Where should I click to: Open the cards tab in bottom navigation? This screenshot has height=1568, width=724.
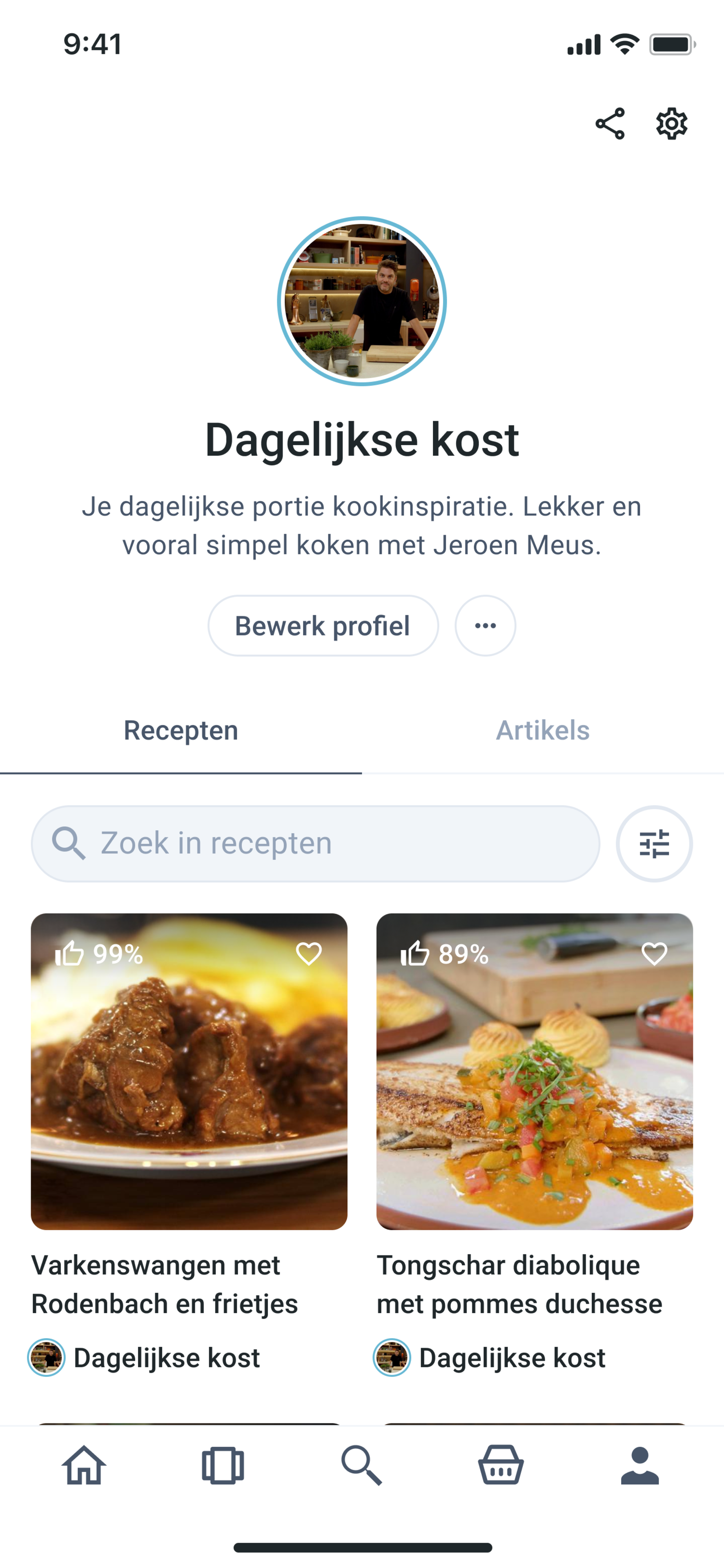tap(223, 1466)
